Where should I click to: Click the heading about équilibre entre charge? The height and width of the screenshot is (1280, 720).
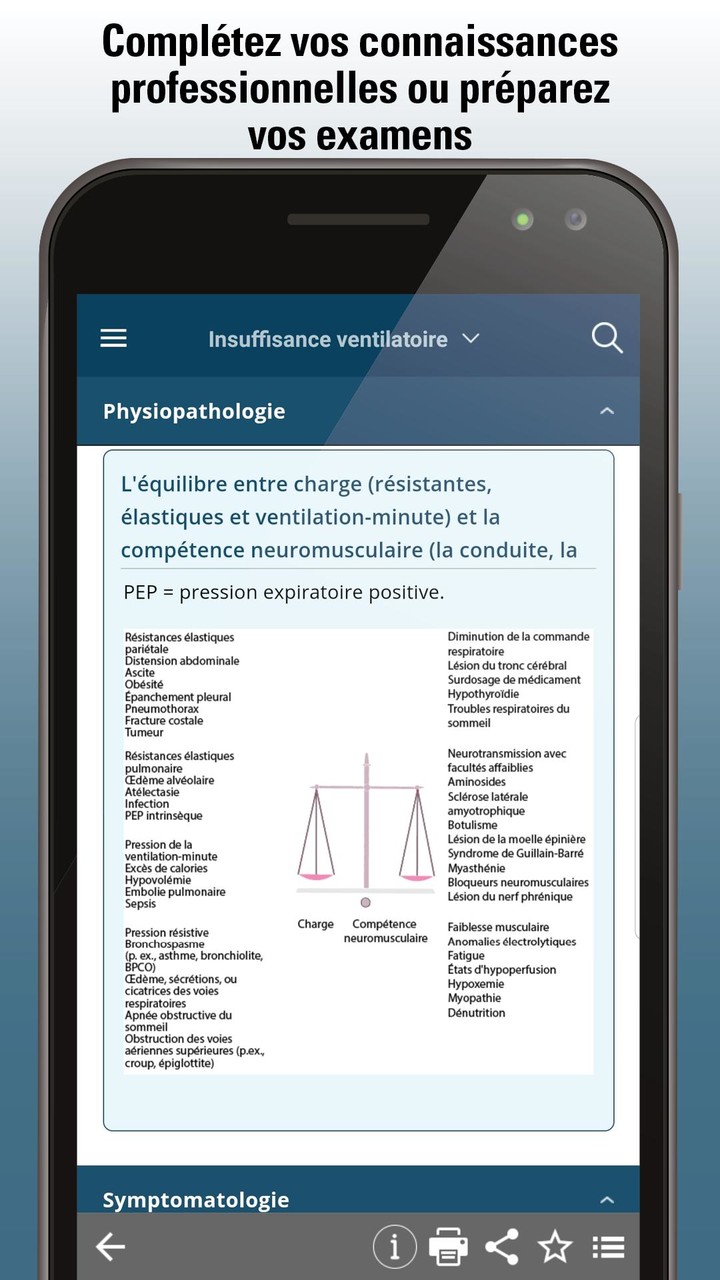click(x=356, y=517)
